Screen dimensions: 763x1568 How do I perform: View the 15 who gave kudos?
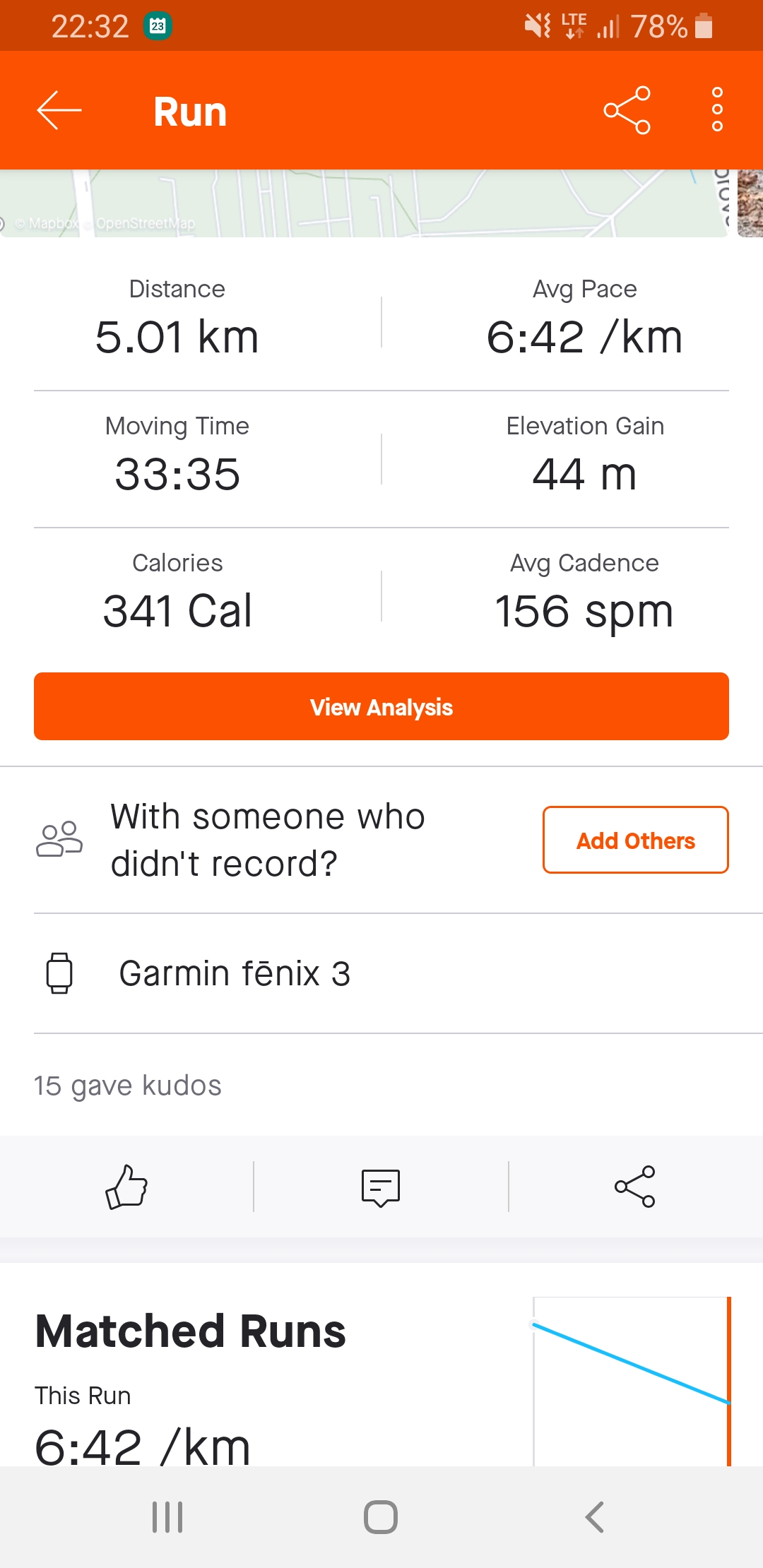coord(128,1086)
